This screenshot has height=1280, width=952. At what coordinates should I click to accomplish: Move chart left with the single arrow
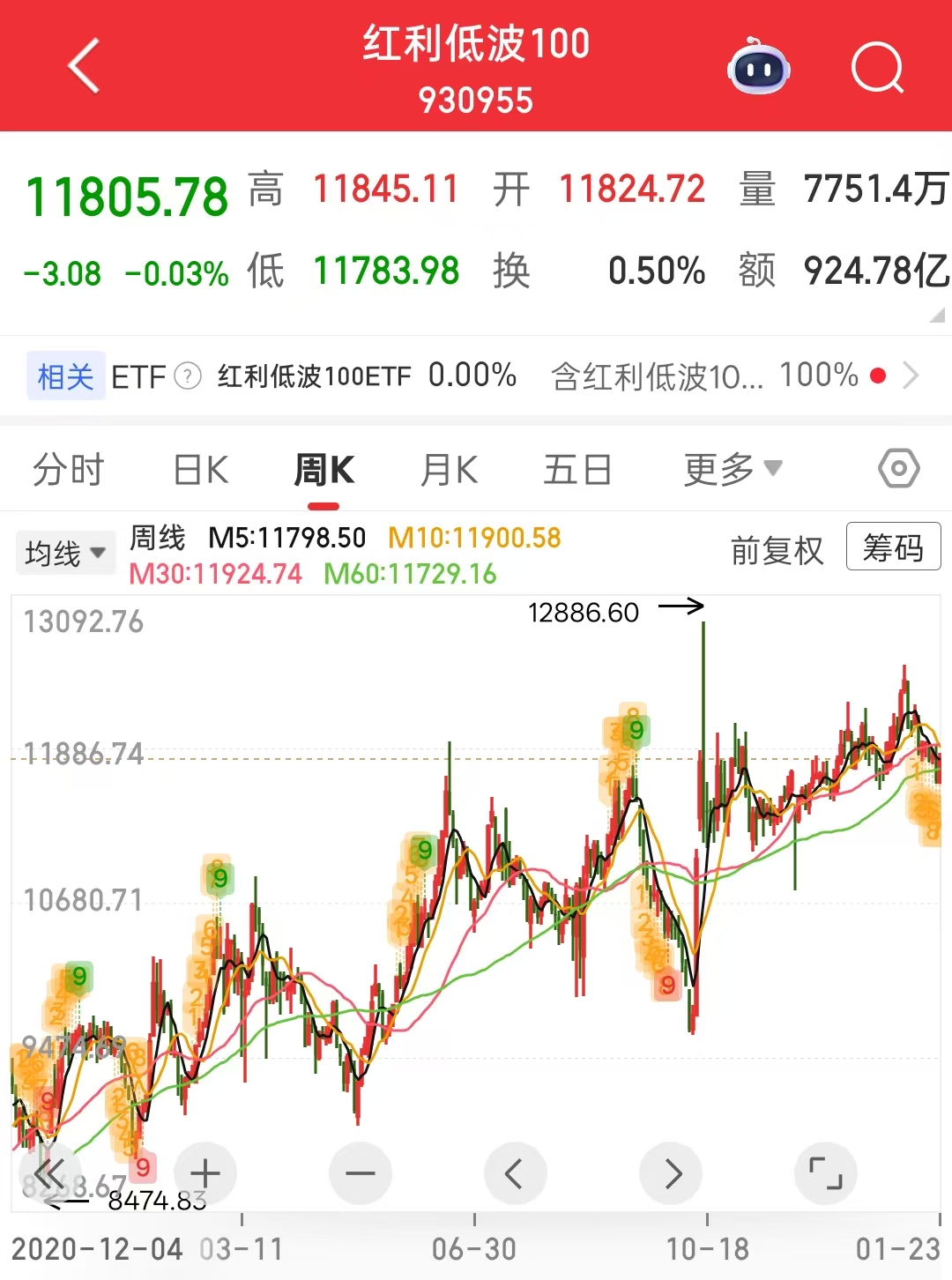point(515,1173)
